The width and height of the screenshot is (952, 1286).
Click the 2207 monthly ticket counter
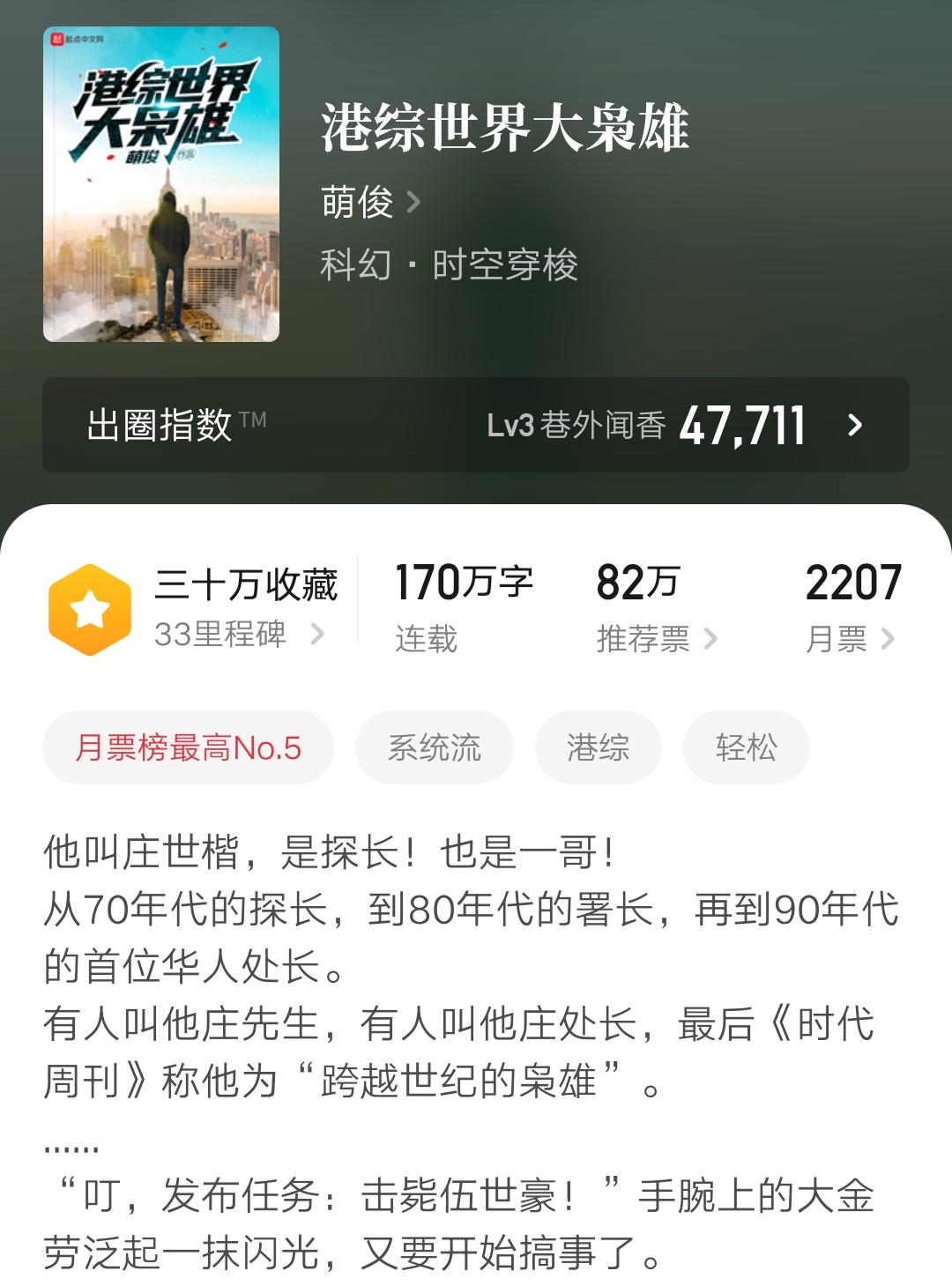pos(852,584)
